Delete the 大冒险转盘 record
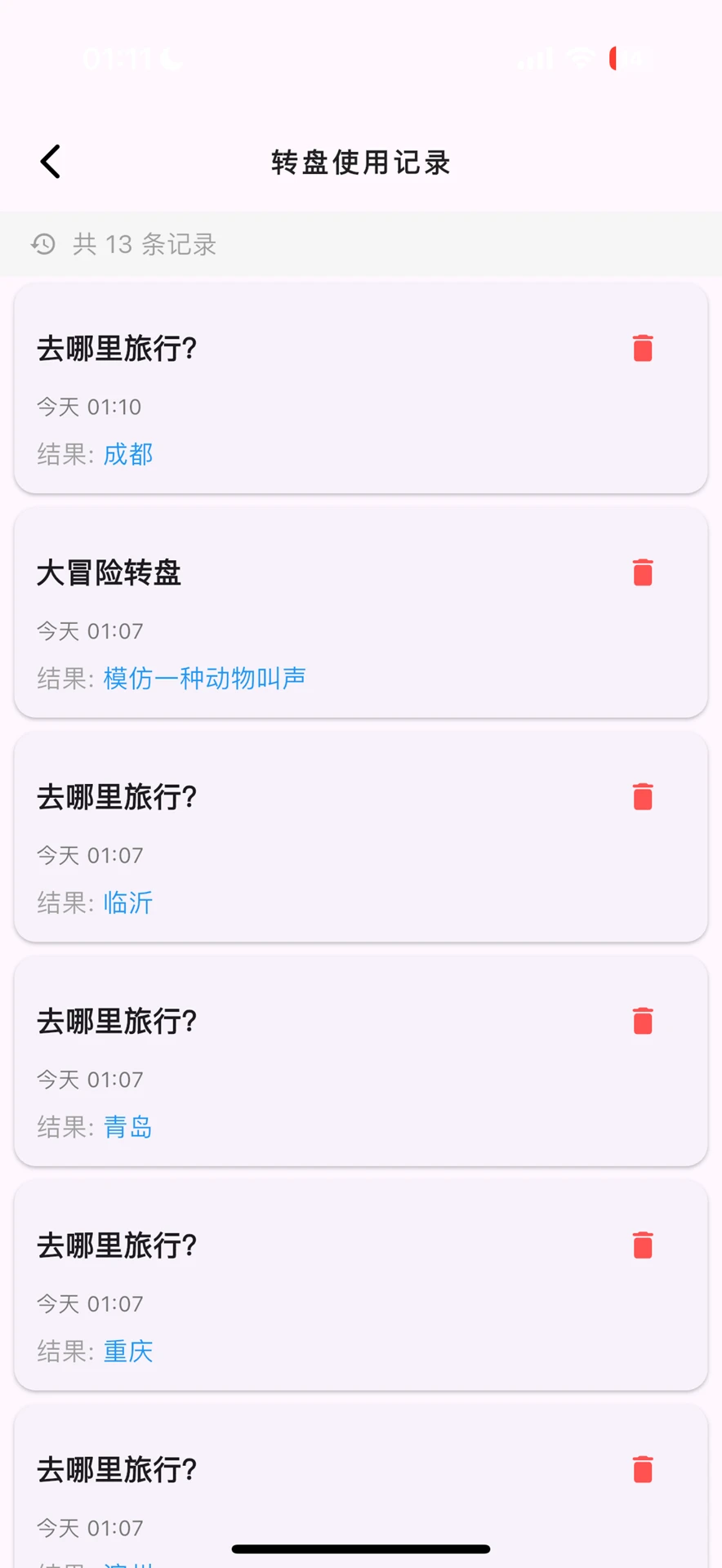 [x=643, y=572]
